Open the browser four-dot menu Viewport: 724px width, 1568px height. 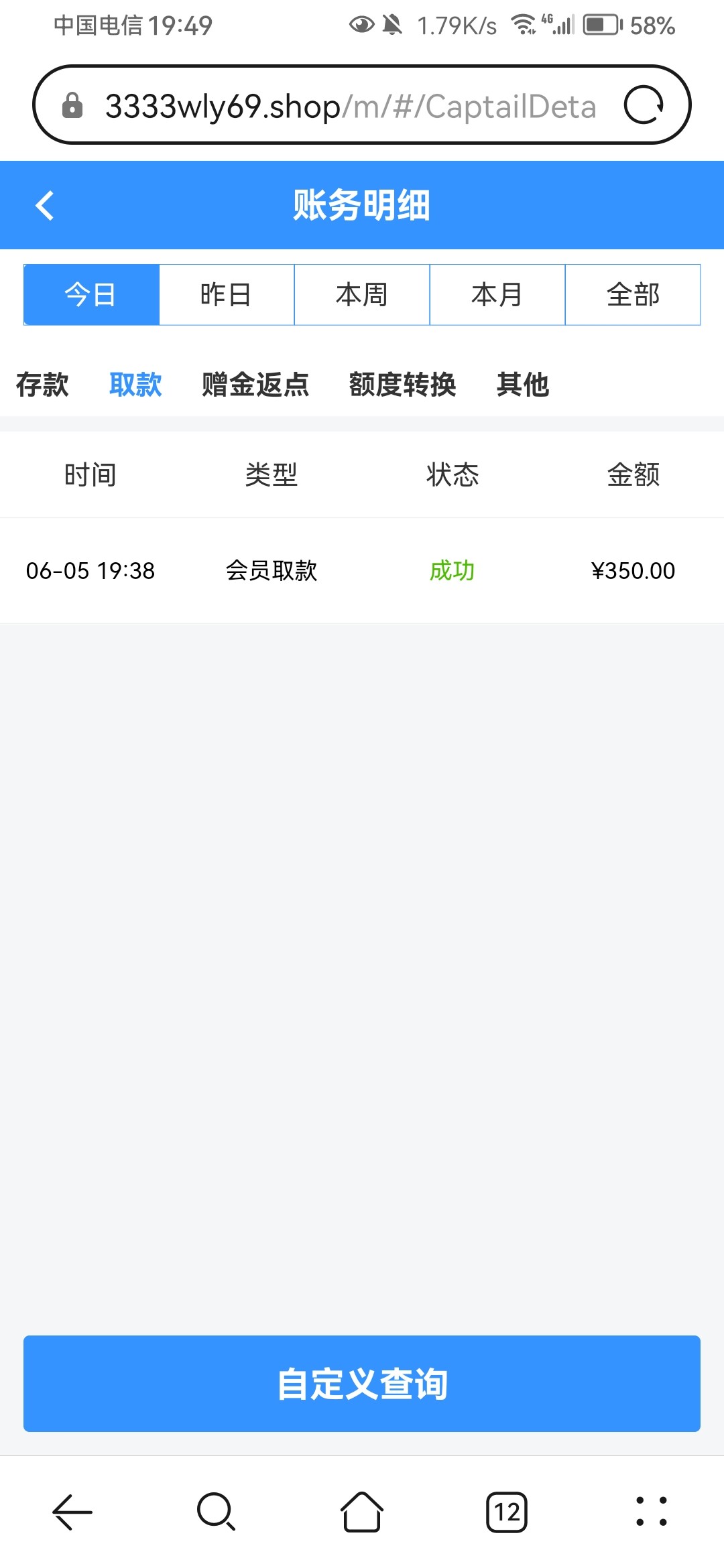652,1512
